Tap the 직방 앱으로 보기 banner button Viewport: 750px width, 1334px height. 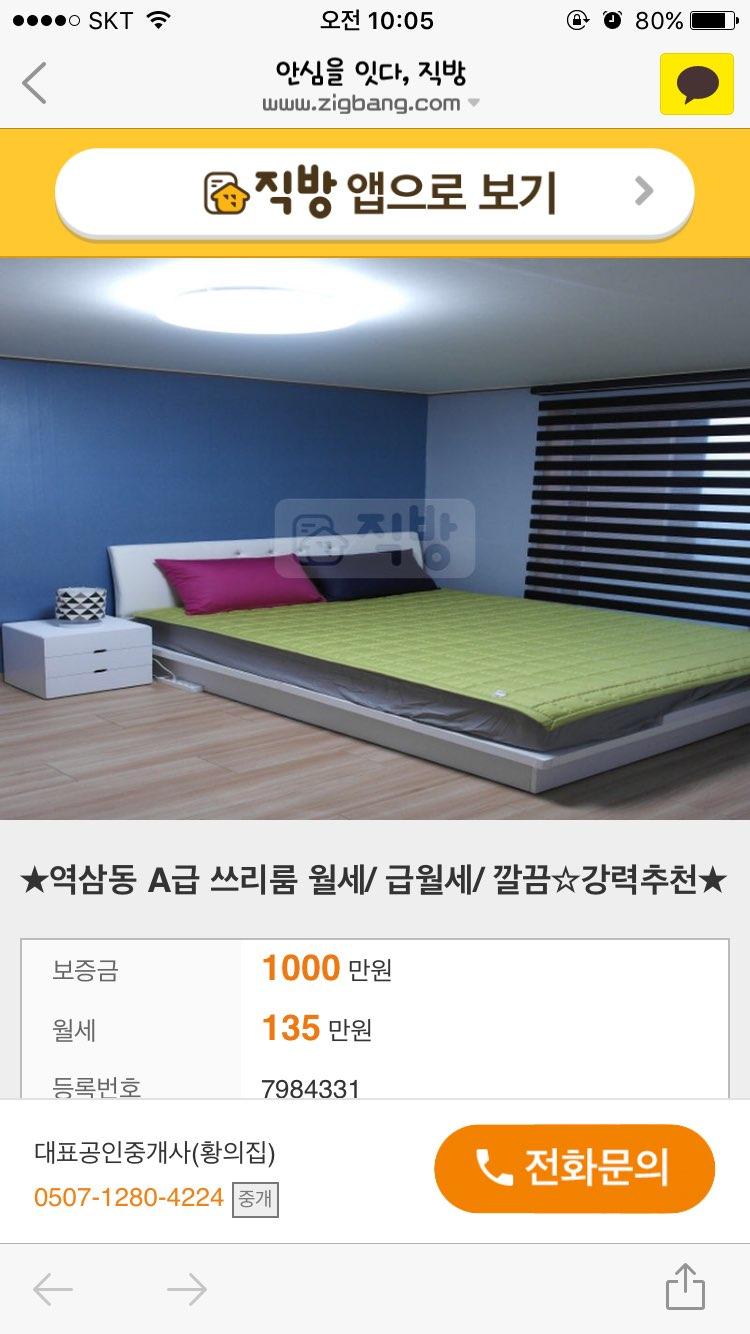click(x=374, y=193)
